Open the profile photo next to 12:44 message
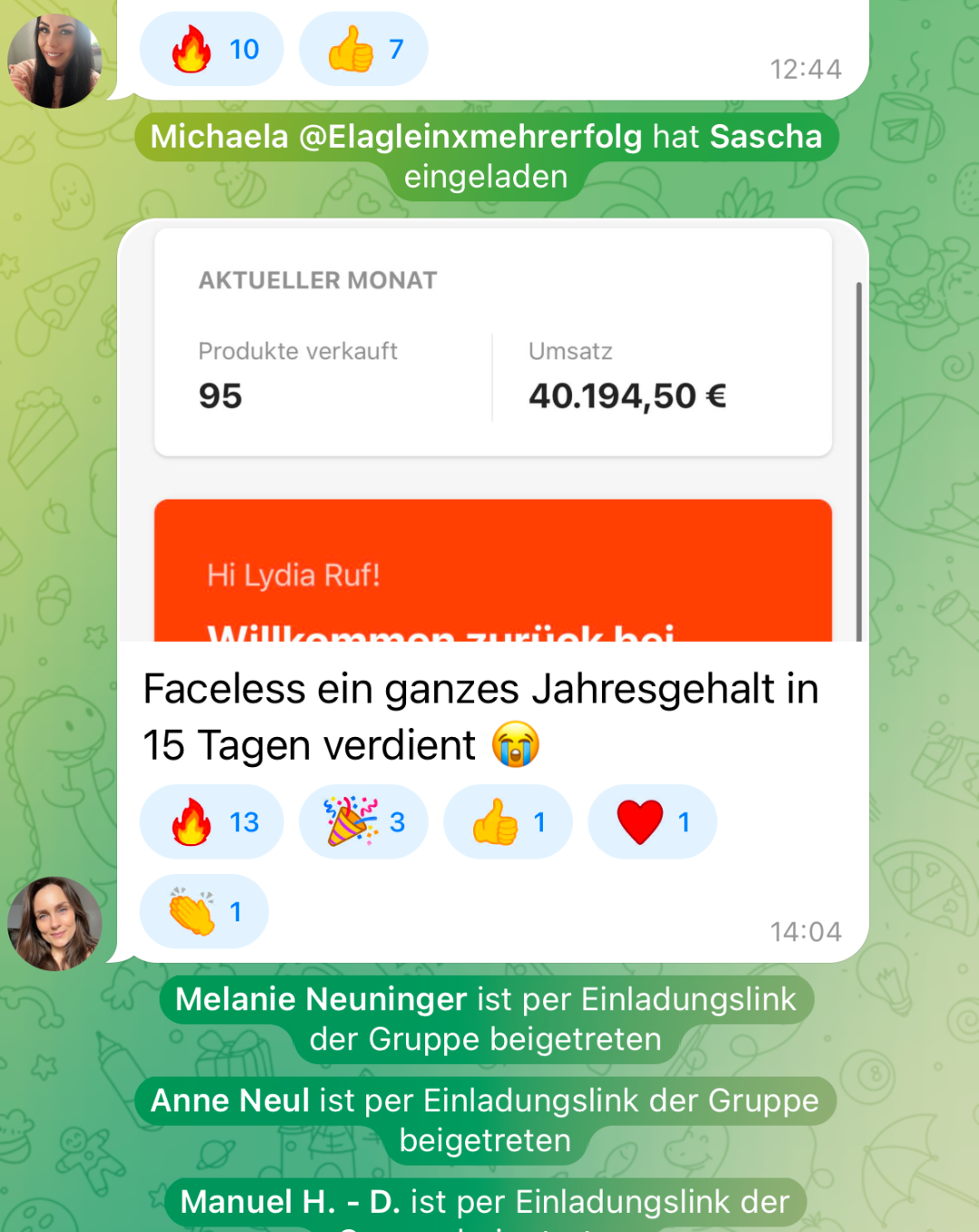 (54, 62)
